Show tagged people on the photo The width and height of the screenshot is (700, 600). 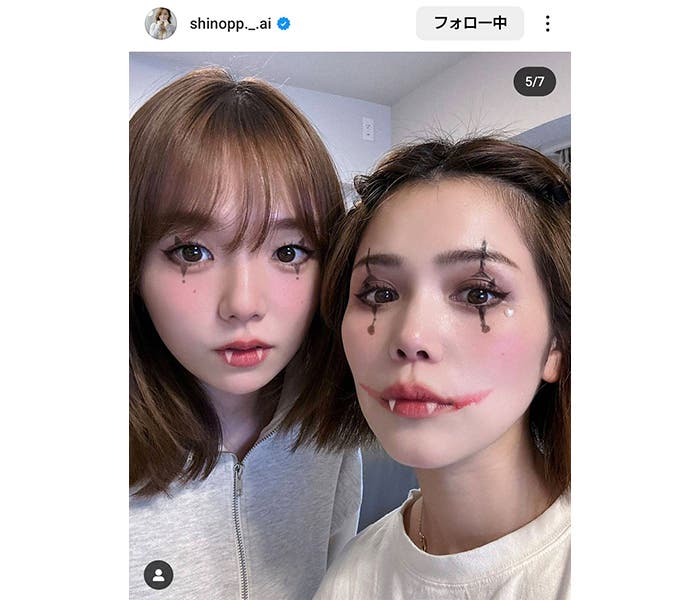pos(158,574)
